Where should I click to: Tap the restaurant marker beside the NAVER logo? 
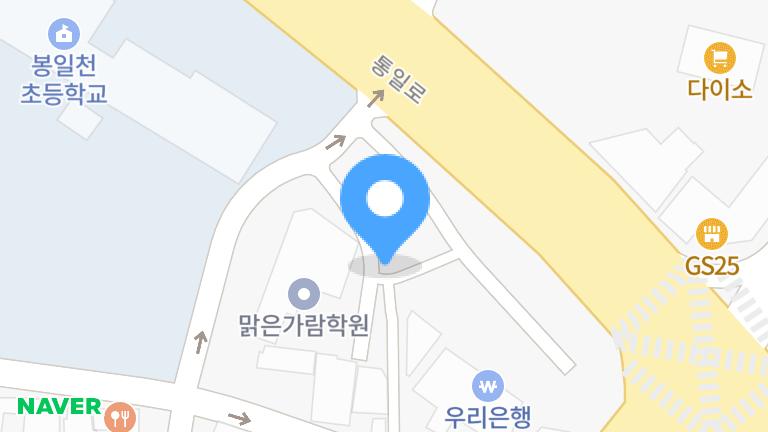[x=119, y=416]
